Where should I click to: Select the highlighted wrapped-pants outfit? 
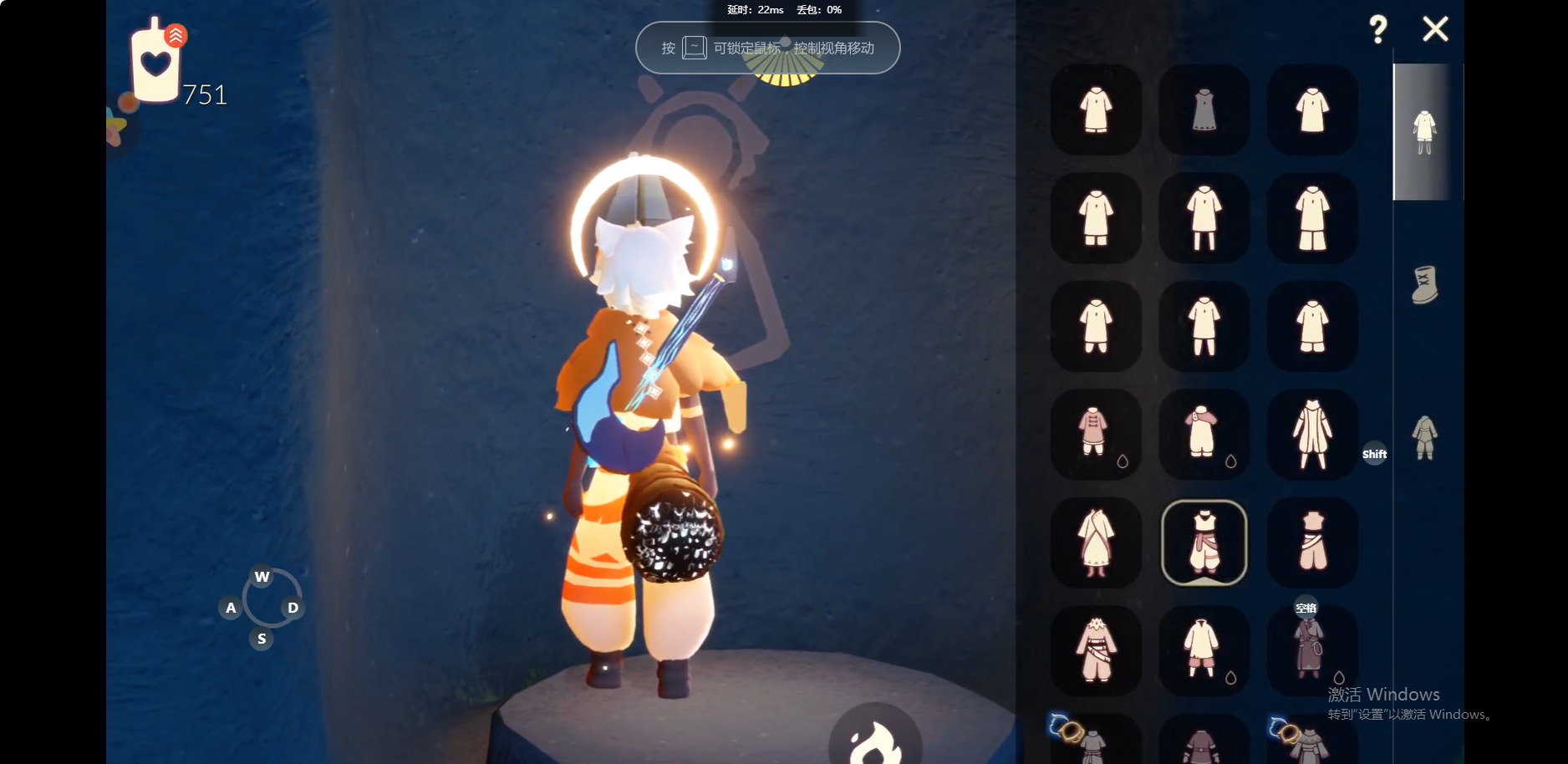point(1204,542)
